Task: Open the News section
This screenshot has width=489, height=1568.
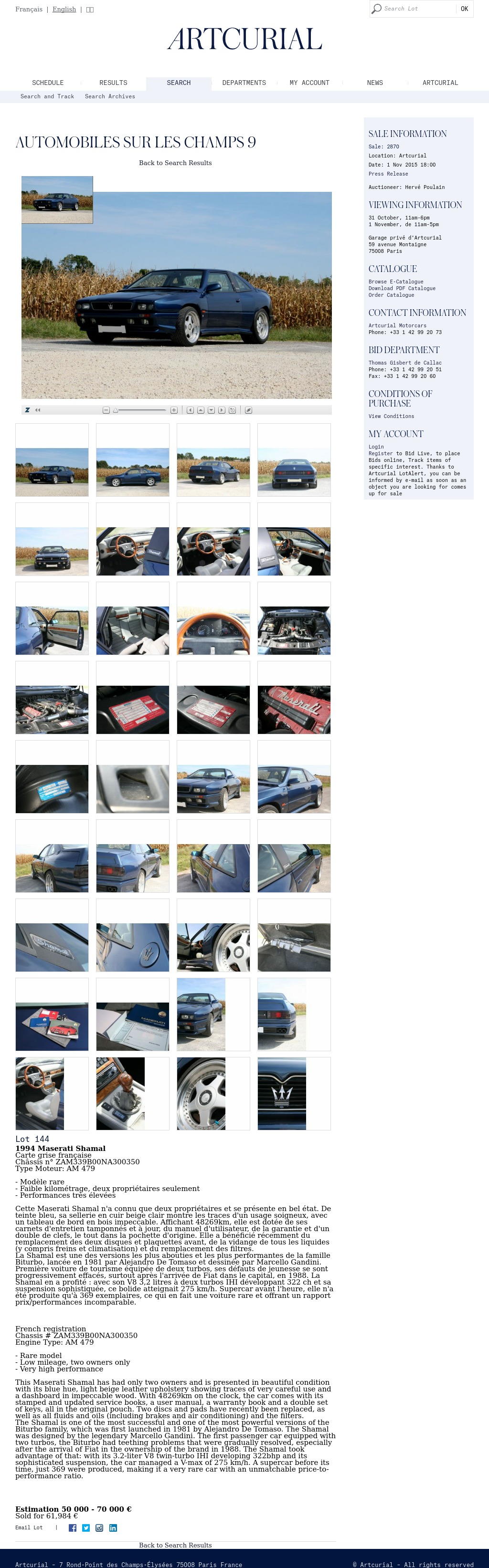Action: click(x=374, y=83)
